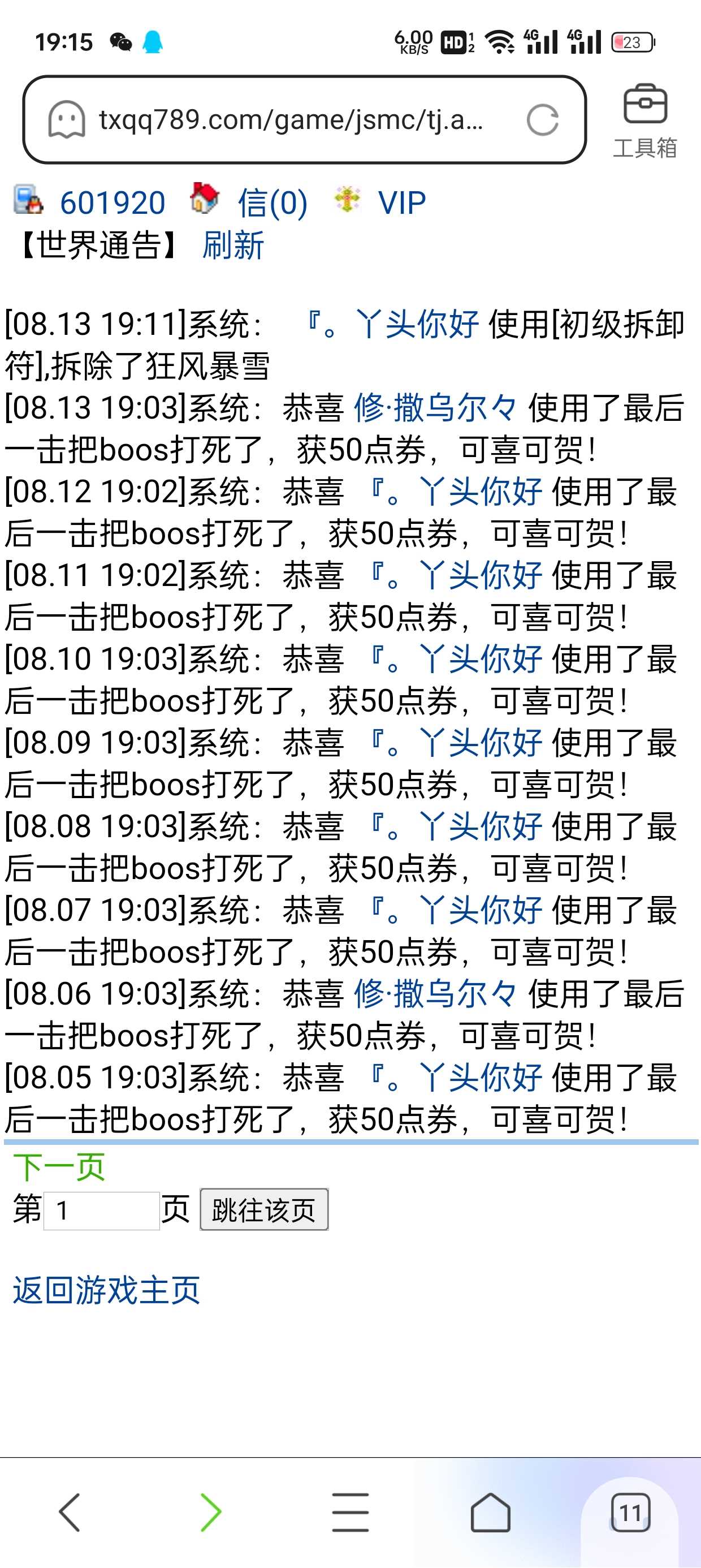Go to browser home page
Viewport: 701px width, 1568px height.
click(491, 1512)
